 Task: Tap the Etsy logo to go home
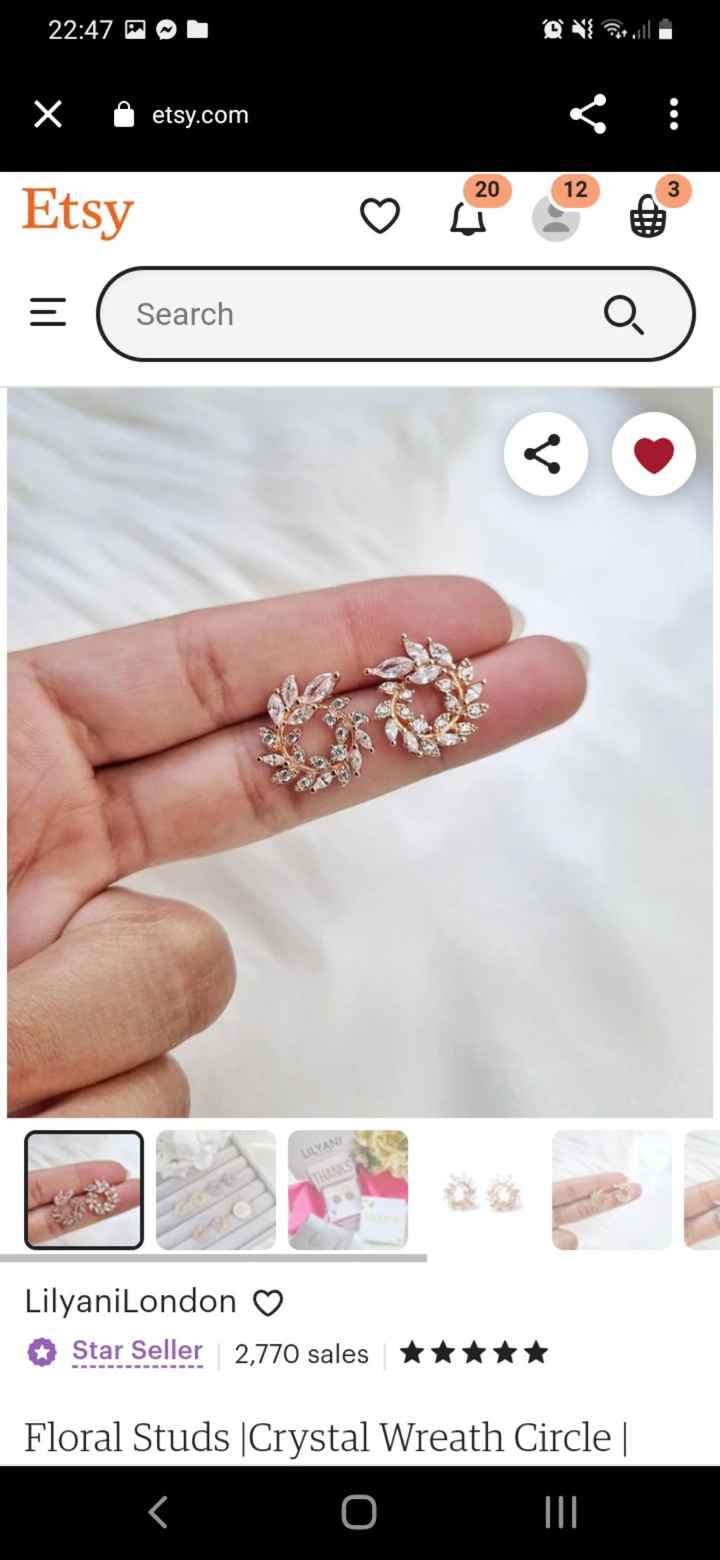pos(76,211)
